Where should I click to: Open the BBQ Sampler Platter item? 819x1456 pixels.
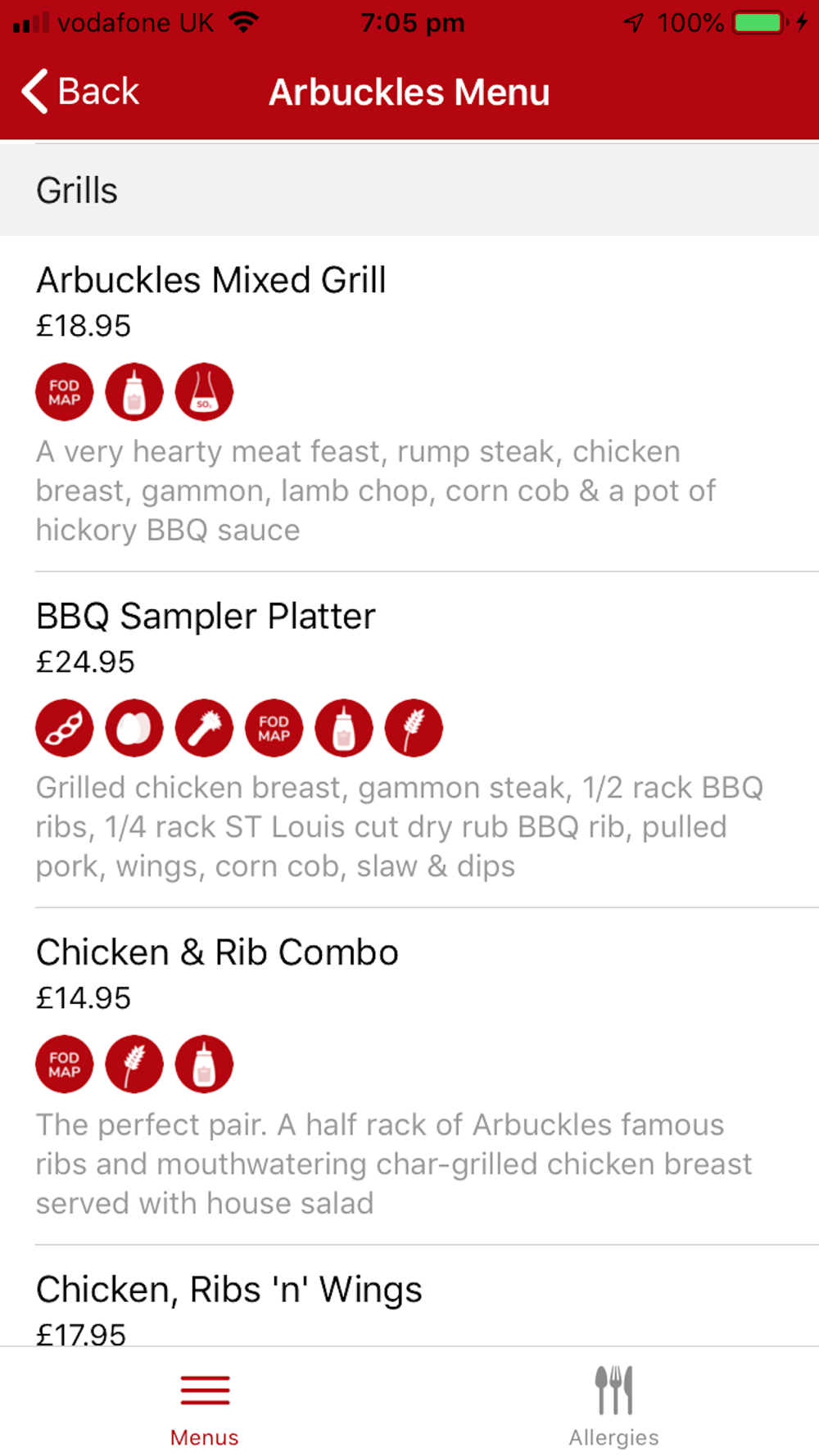click(x=206, y=617)
